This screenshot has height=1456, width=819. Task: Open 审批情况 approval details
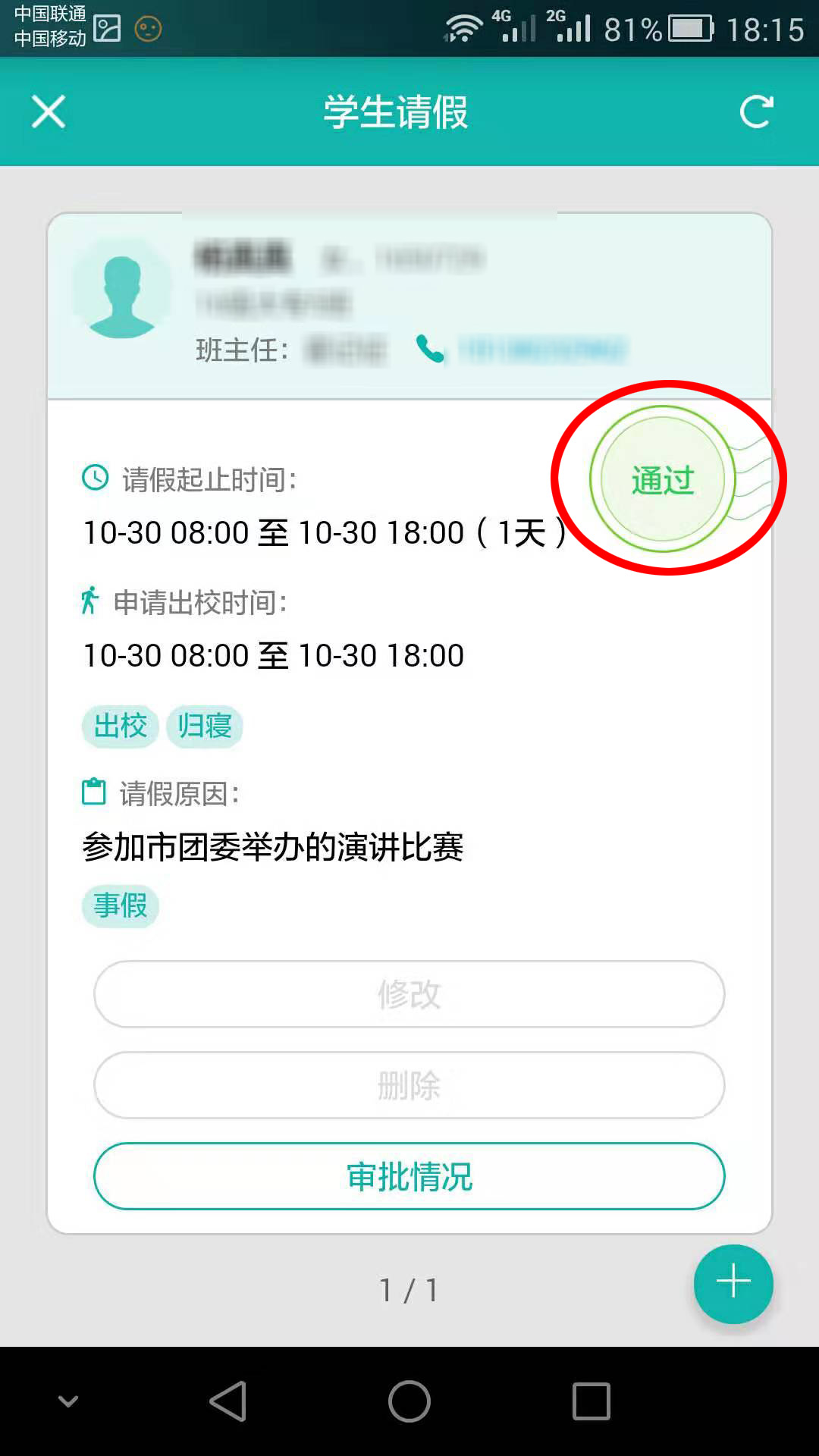click(409, 1176)
